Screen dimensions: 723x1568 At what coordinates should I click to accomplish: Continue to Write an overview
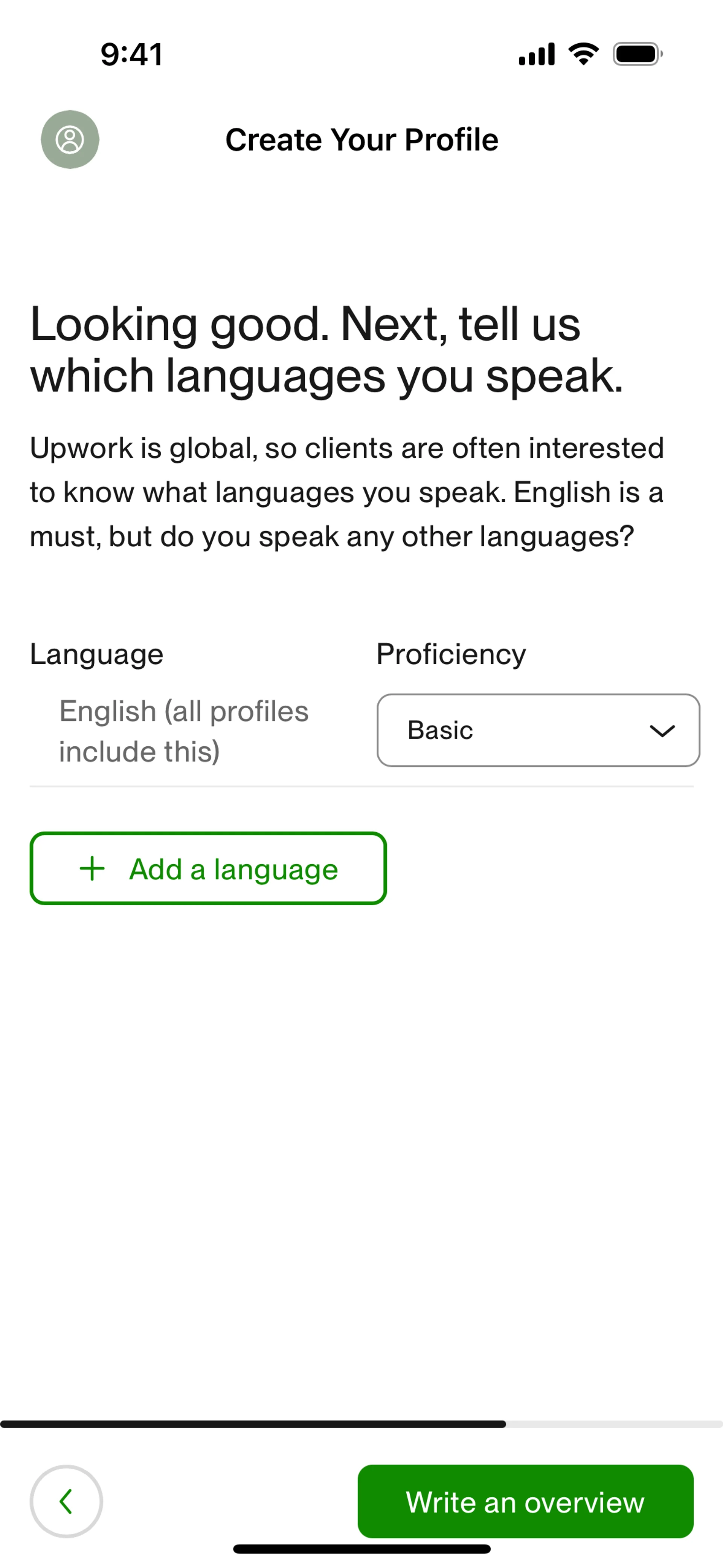coord(525,1501)
